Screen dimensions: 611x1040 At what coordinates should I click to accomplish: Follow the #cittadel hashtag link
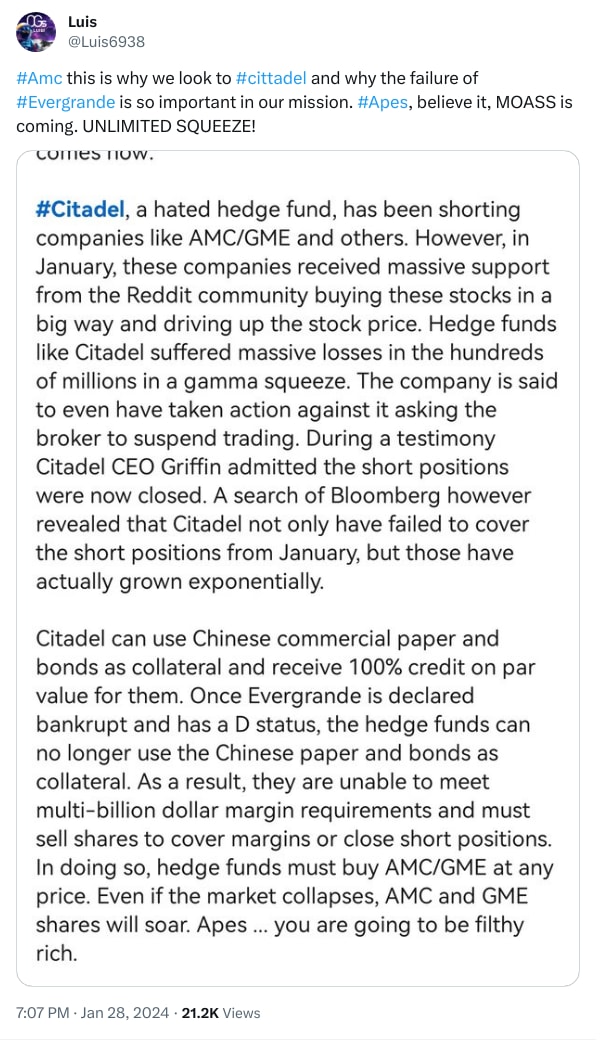tap(272, 78)
